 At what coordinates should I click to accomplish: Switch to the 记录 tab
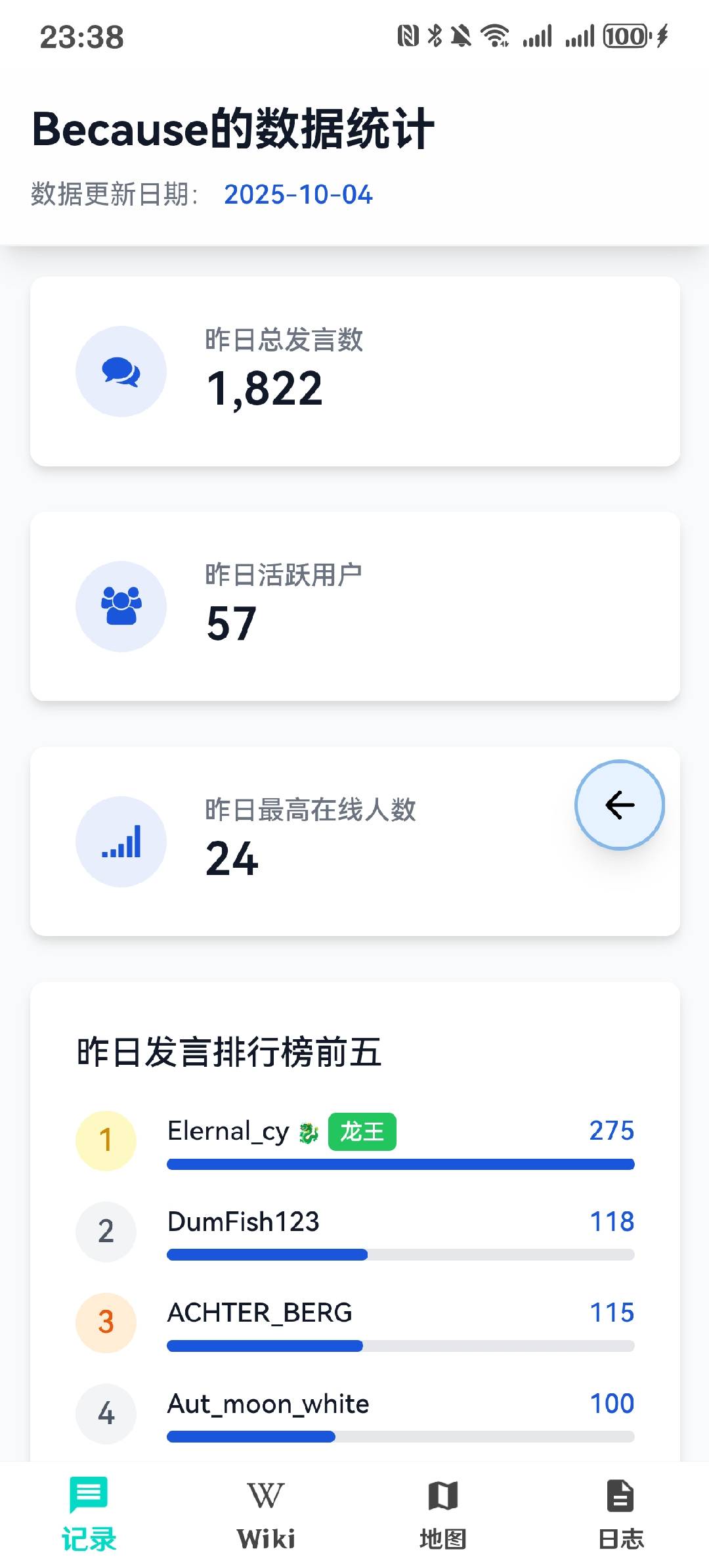pyautogui.click(x=89, y=1514)
